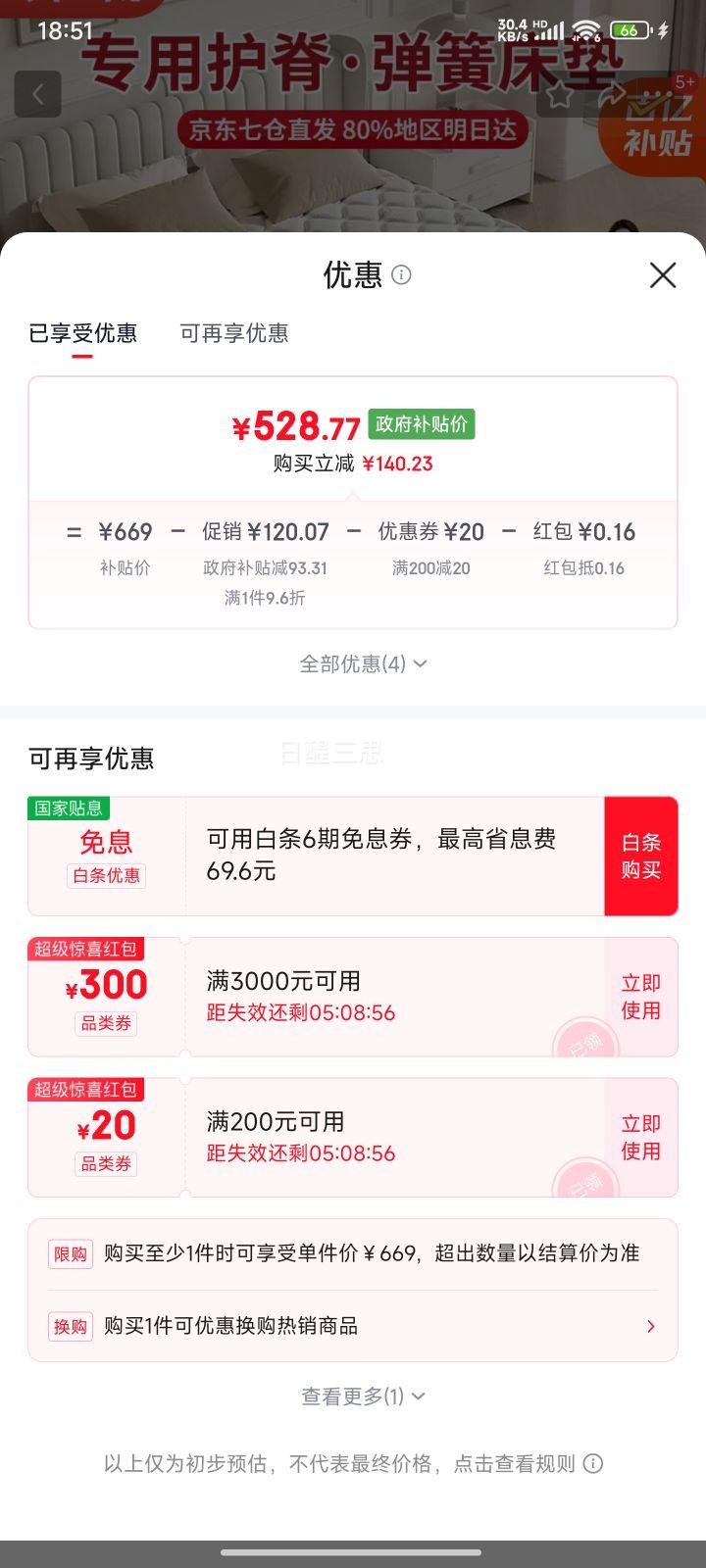Image resolution: width=706 pixels, height=1568 pixels.
Task: Switch to the 已享受优惠 tab
Action: pos(84,334)
